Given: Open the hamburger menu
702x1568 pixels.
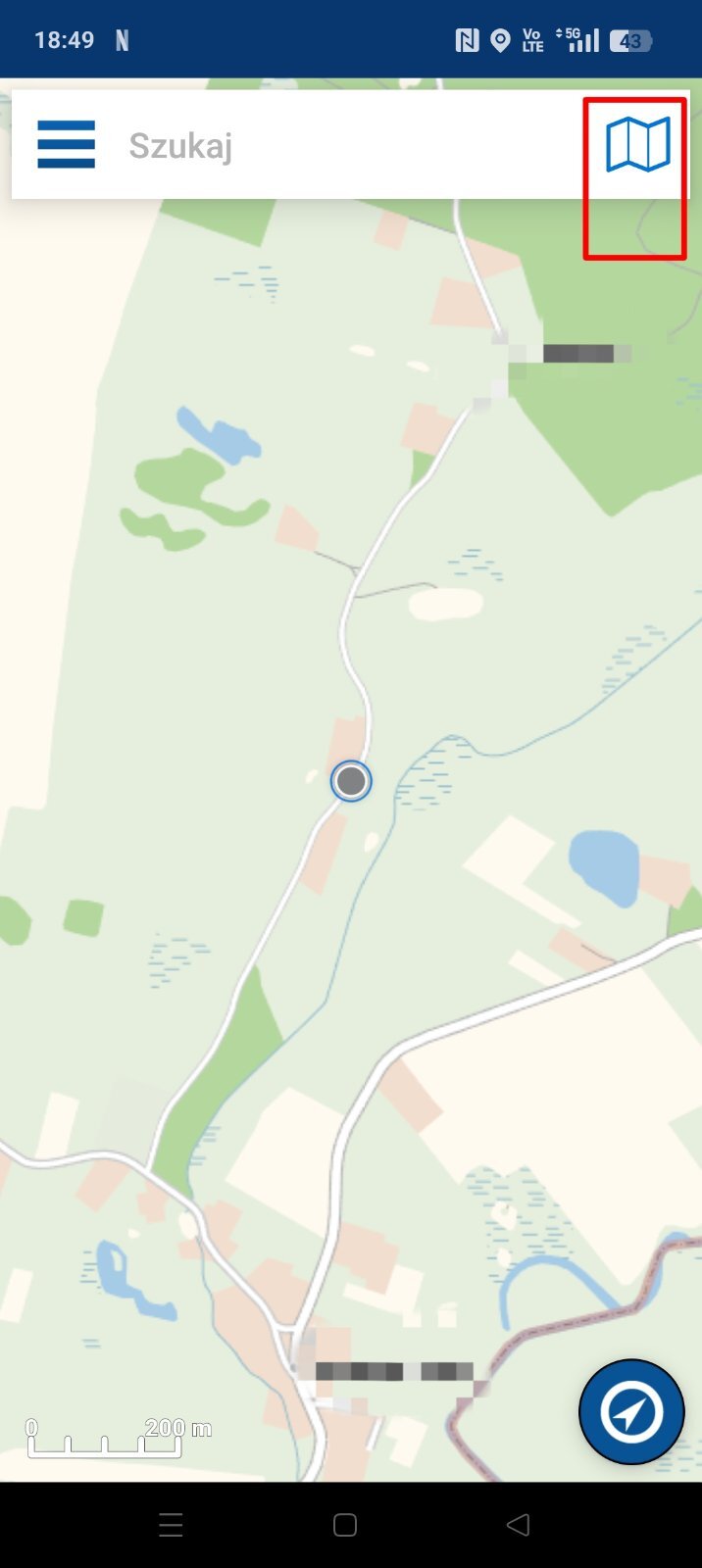Looking at the screenshot, I should click(67, 144).
